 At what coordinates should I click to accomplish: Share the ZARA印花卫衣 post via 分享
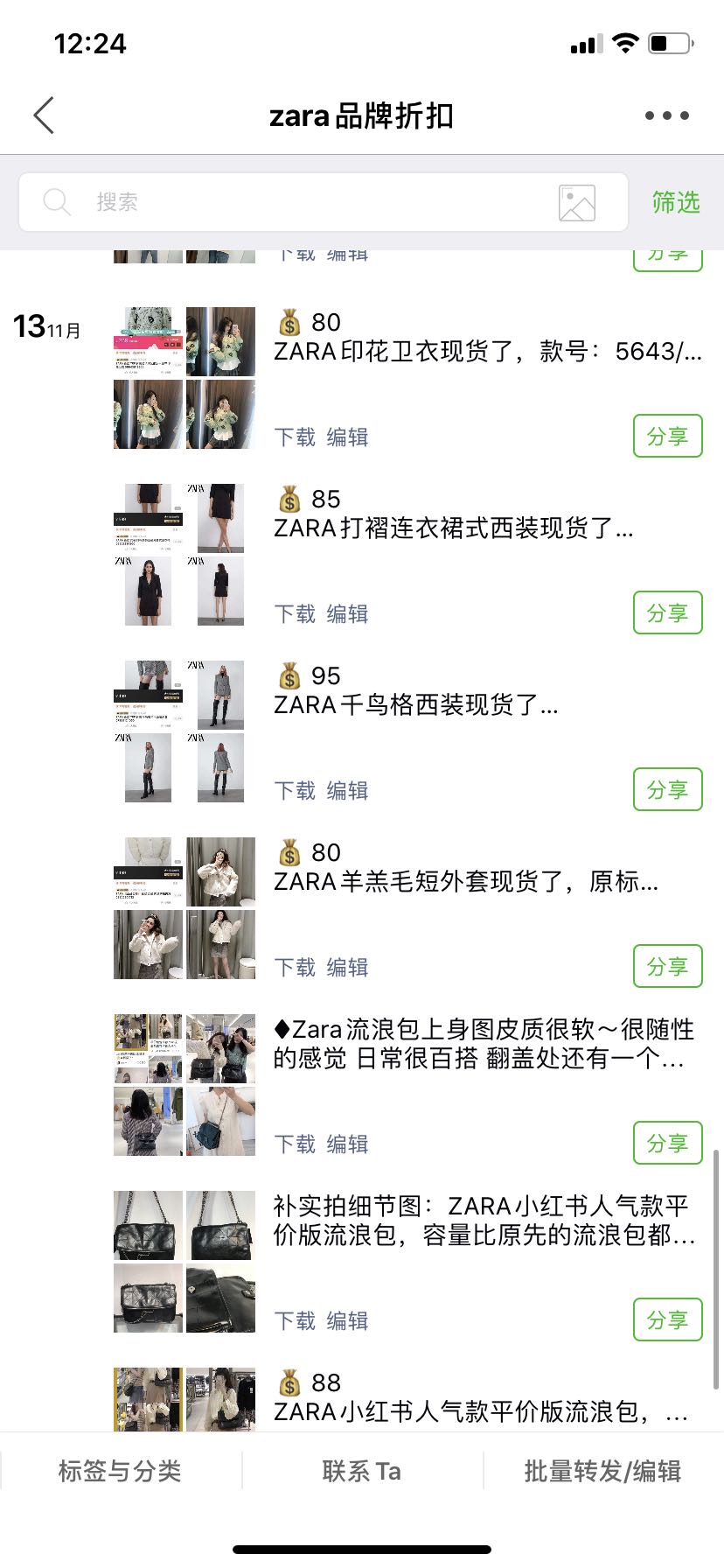point(668,436)
